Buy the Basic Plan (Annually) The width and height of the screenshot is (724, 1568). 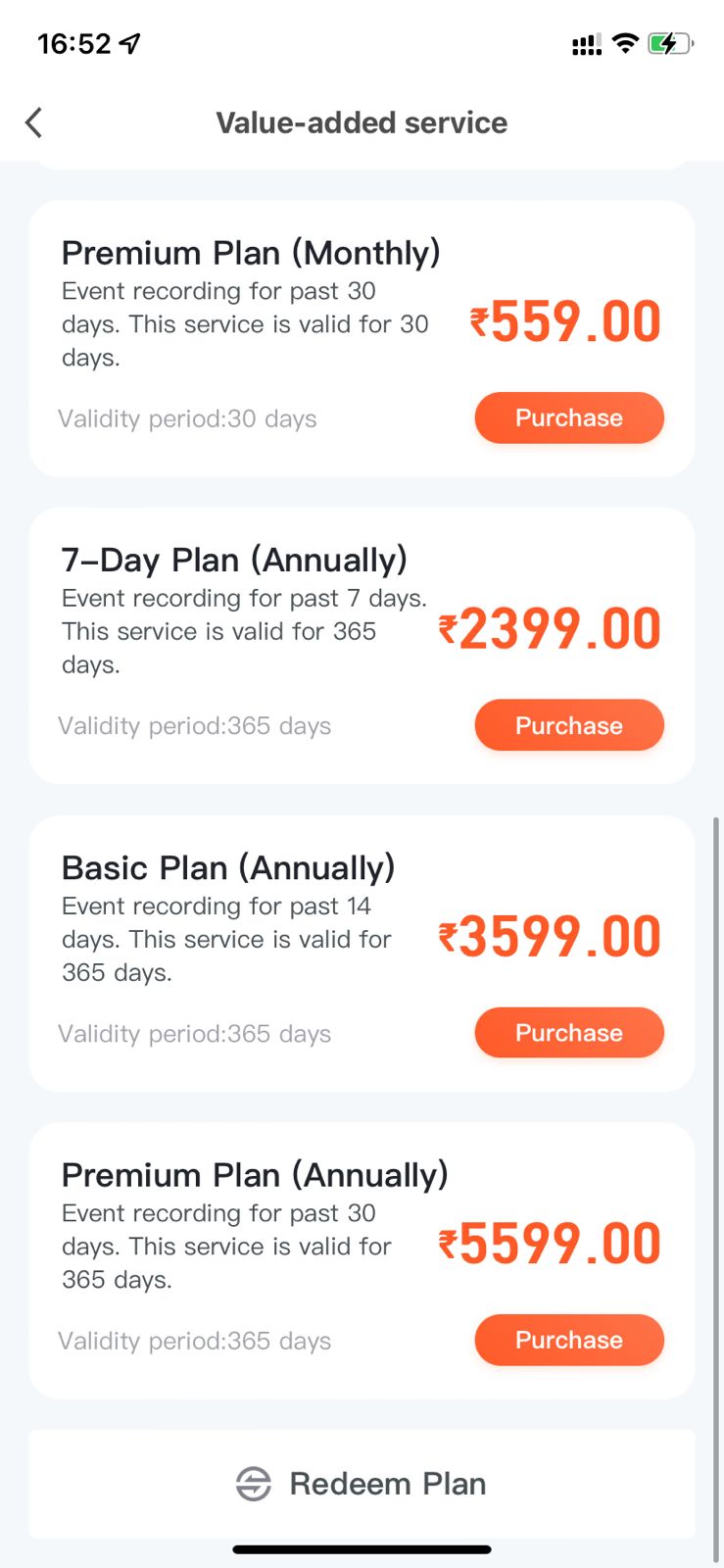569,1033
